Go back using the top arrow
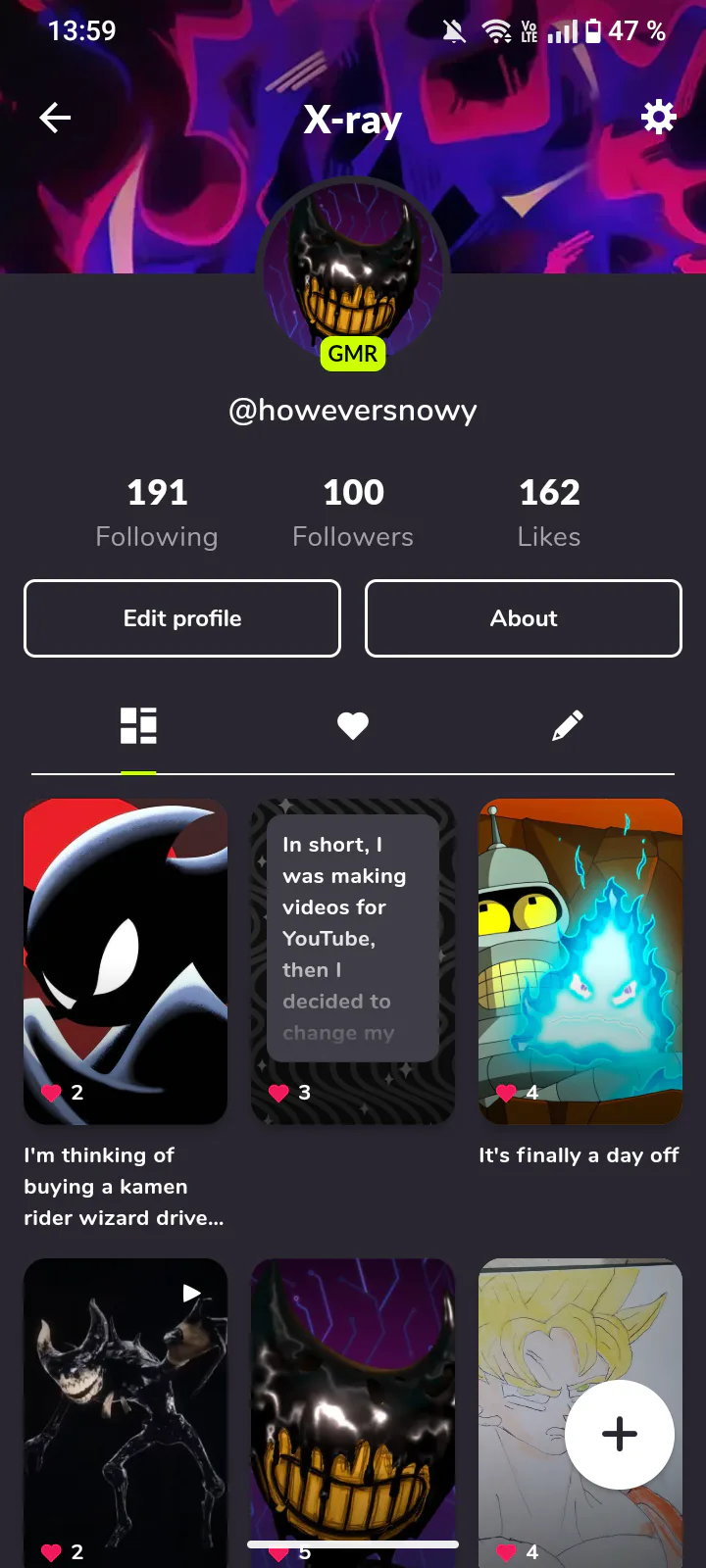This screenshot has height=1568, width=706. click(x=55, y=119)
